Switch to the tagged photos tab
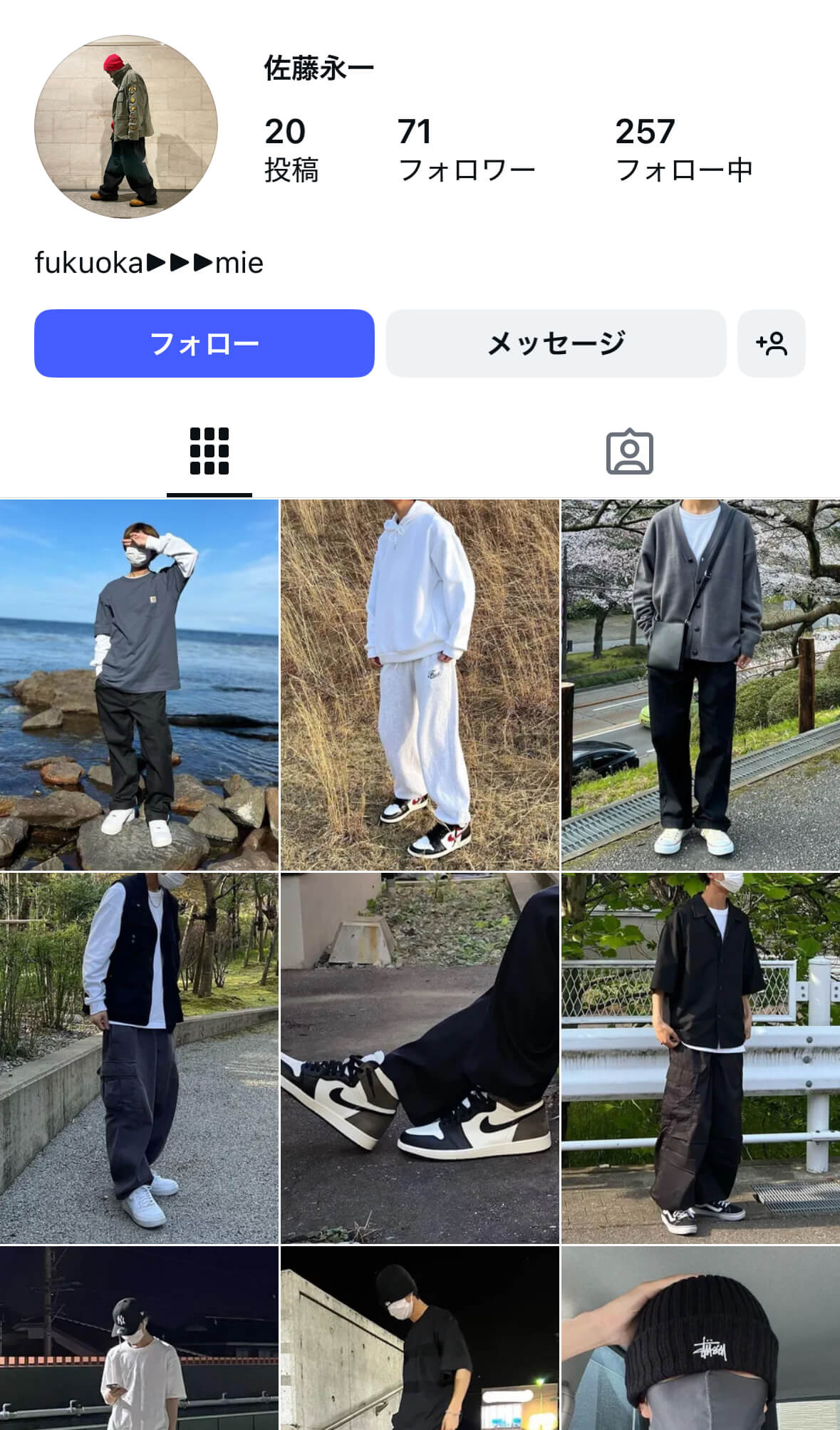 (629, 451)
